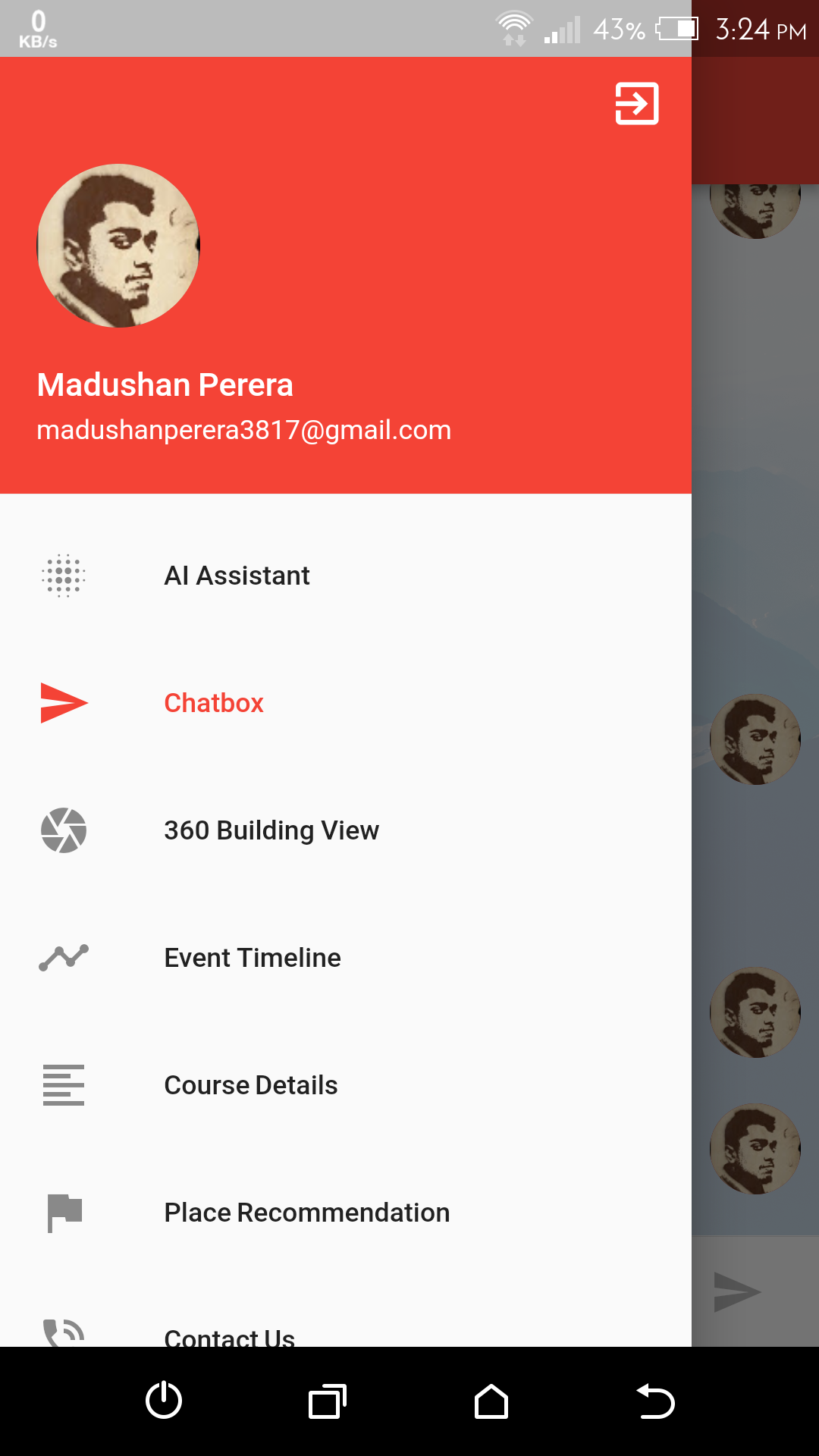Viewport: 819px width, 1456px height.
Task: Open Place Recommendation
Action: coord(346,1213)
